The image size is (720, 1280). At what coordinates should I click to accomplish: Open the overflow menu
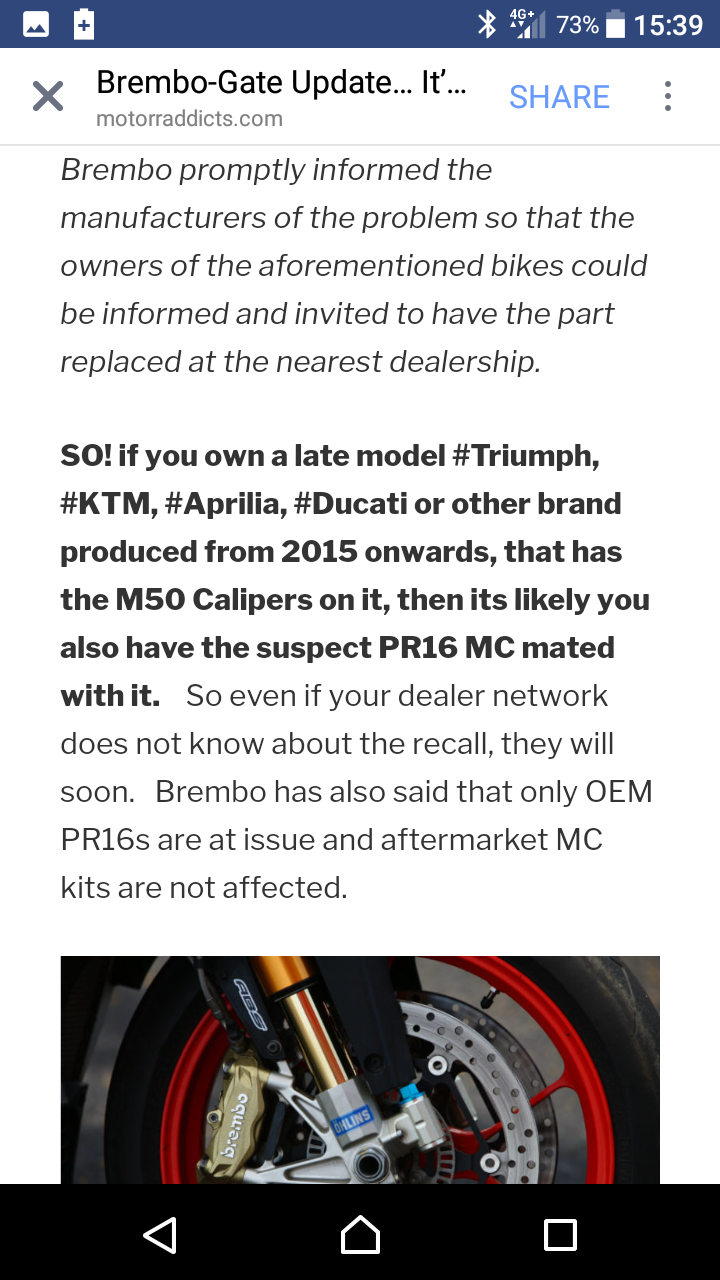pyautogui.click(x=667, y=97)
